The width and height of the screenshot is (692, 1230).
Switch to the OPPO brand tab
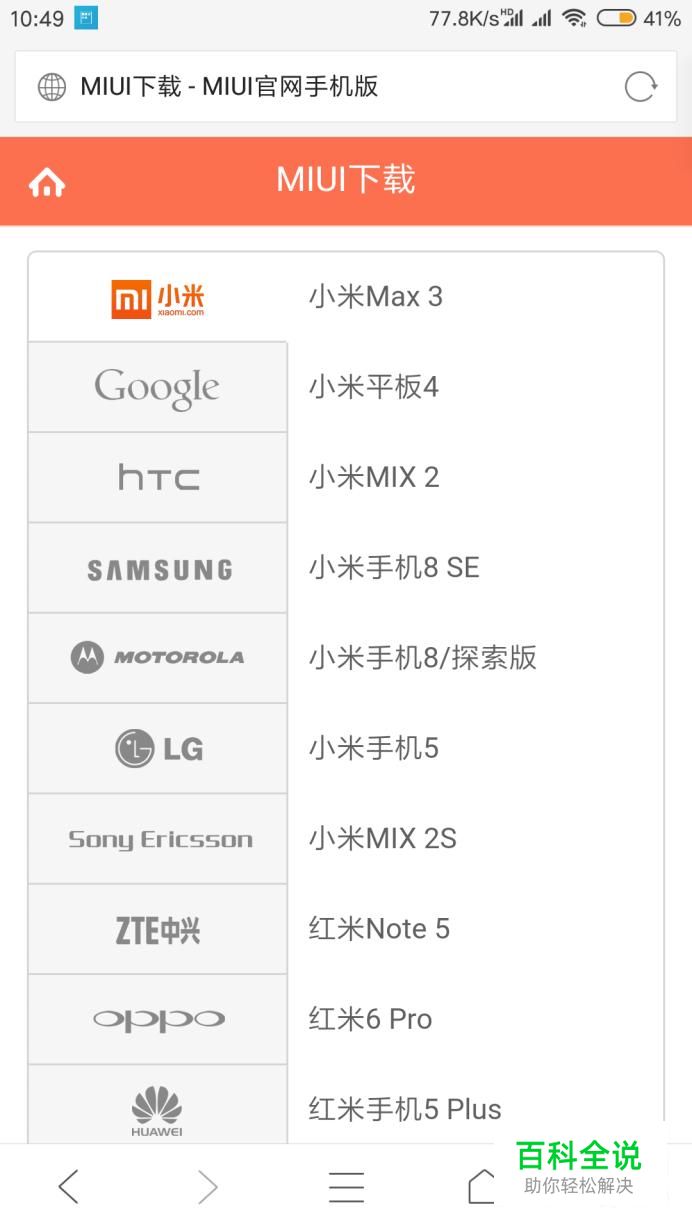click(158, 1020)
